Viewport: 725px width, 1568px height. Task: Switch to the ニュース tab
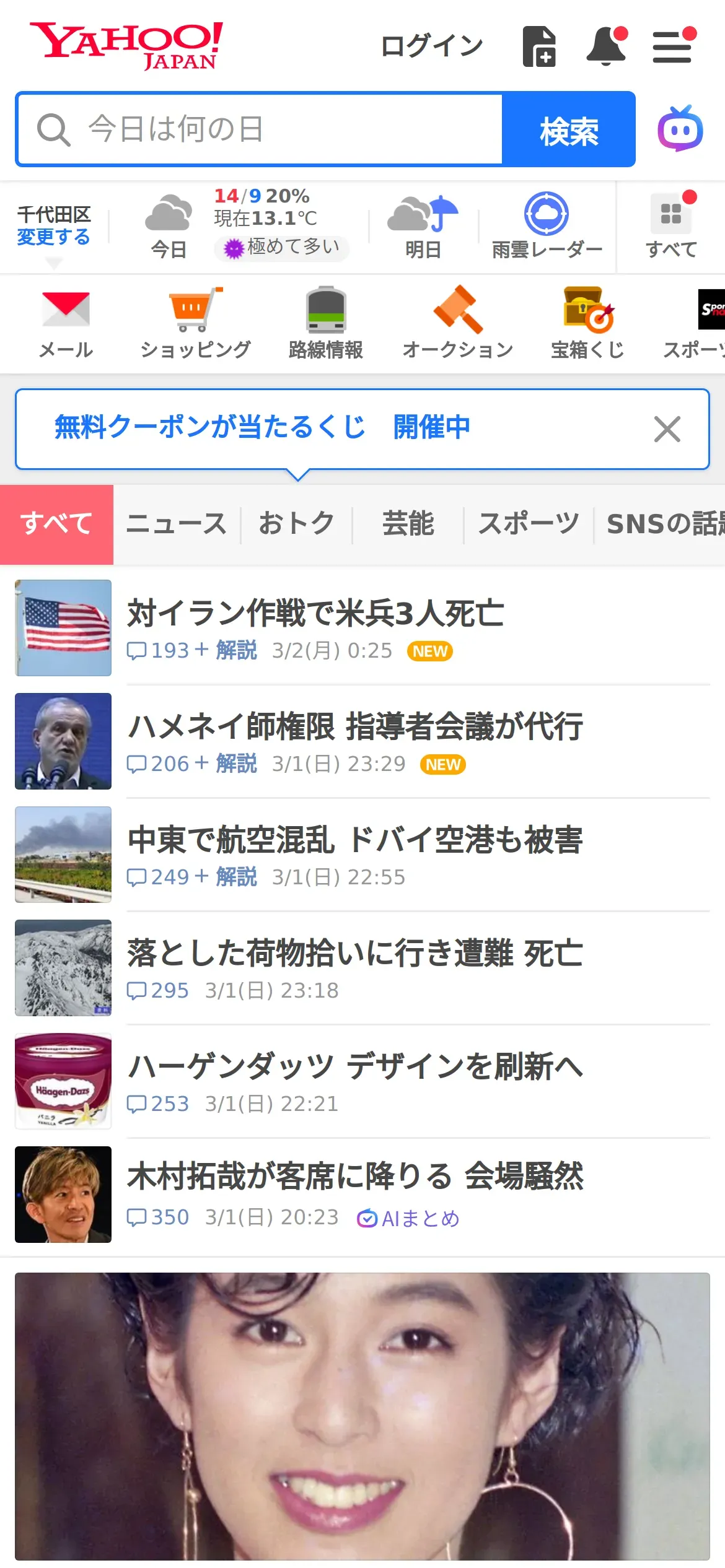click(x=177, y=524)
